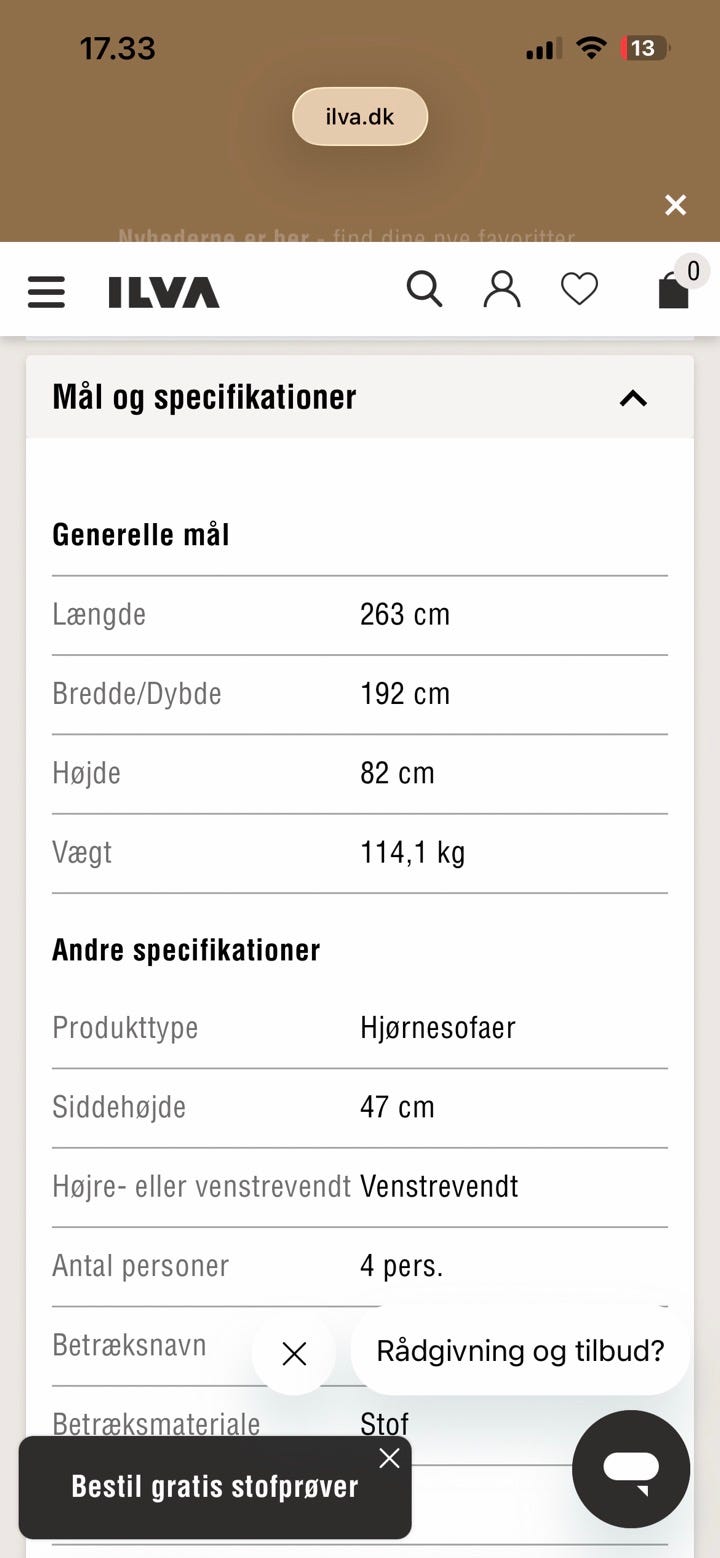Open the hamburger navigation menu
The height and width of the screenshot is (1558, 720).
[x=46, y=291]
